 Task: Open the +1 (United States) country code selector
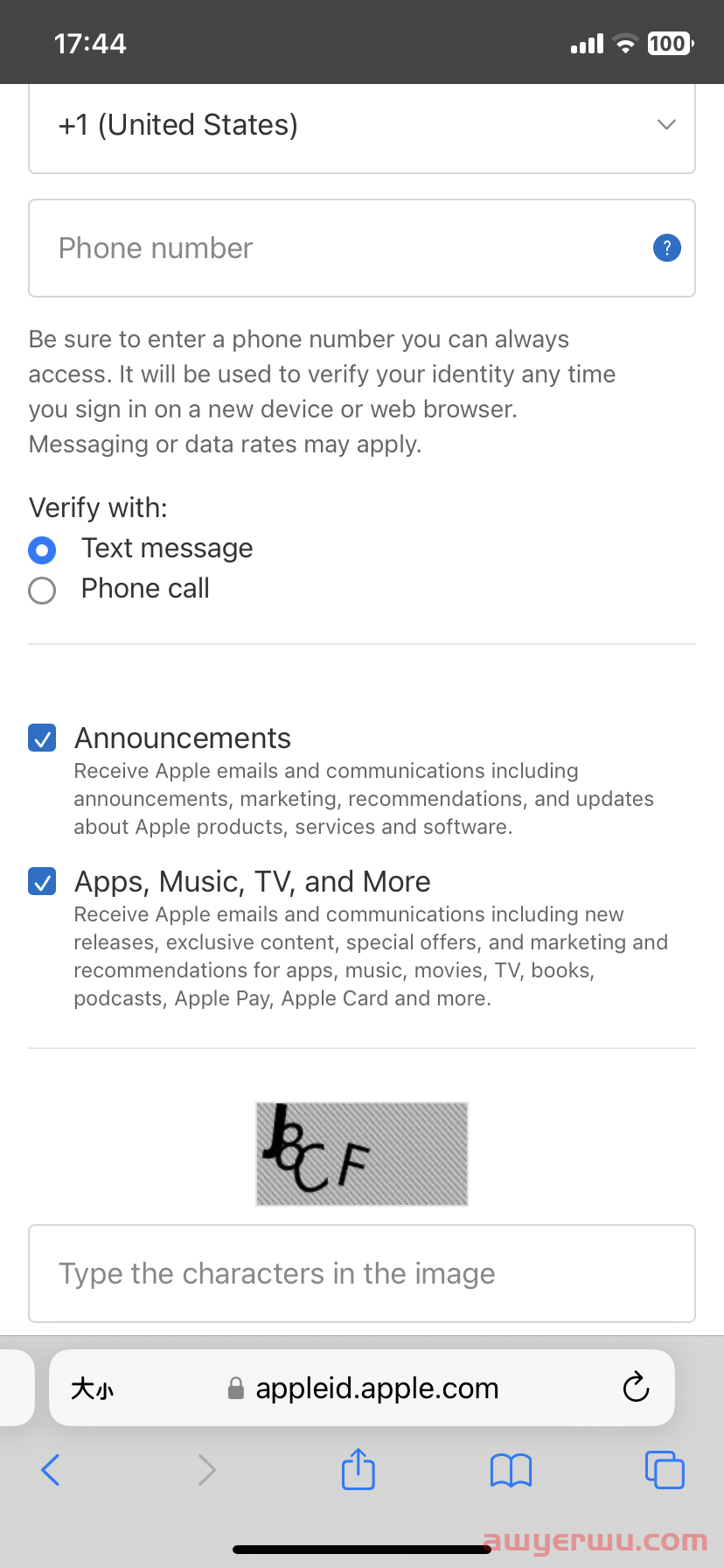click(362, 124)
